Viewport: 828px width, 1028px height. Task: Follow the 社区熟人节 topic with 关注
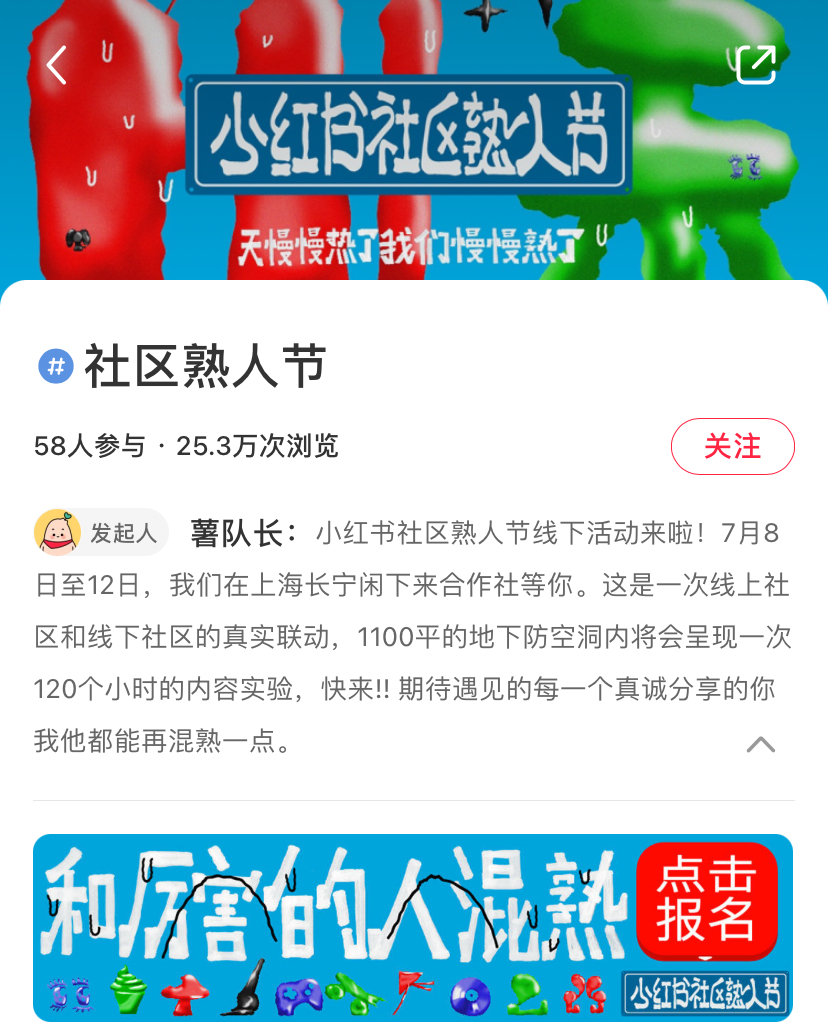pyautogui.click(x=732, y=446)
